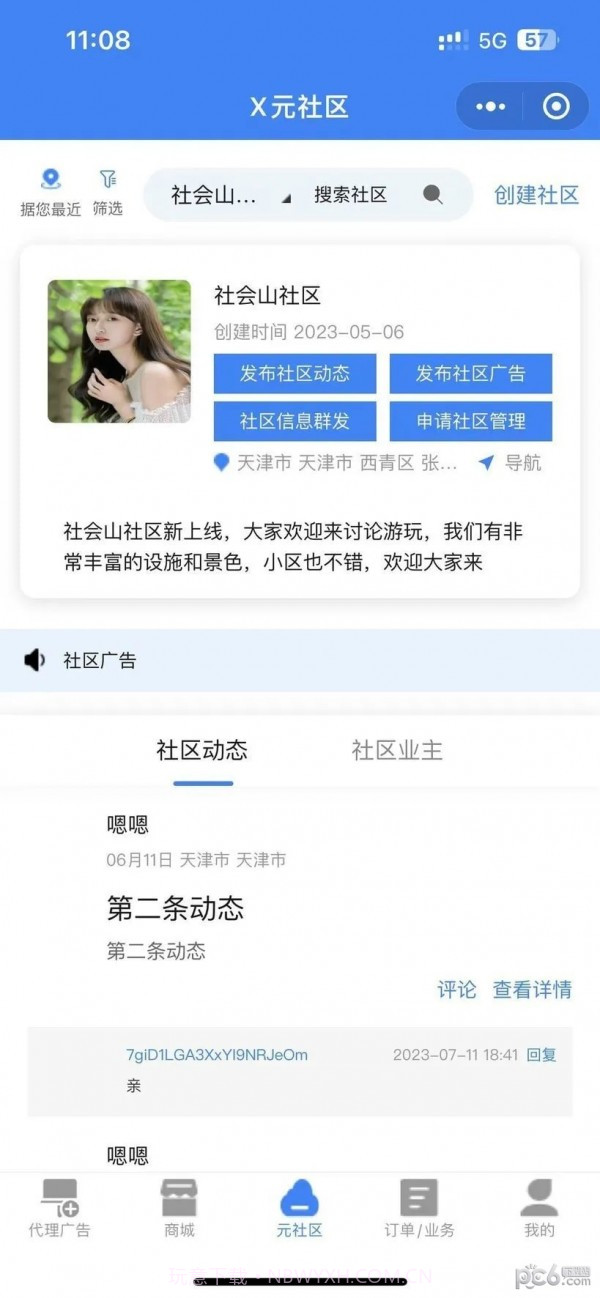The height and width of the screenshot is (1298, 600).
Task: Tap 发布社区动态 button
Action: [x=294, y=374]
